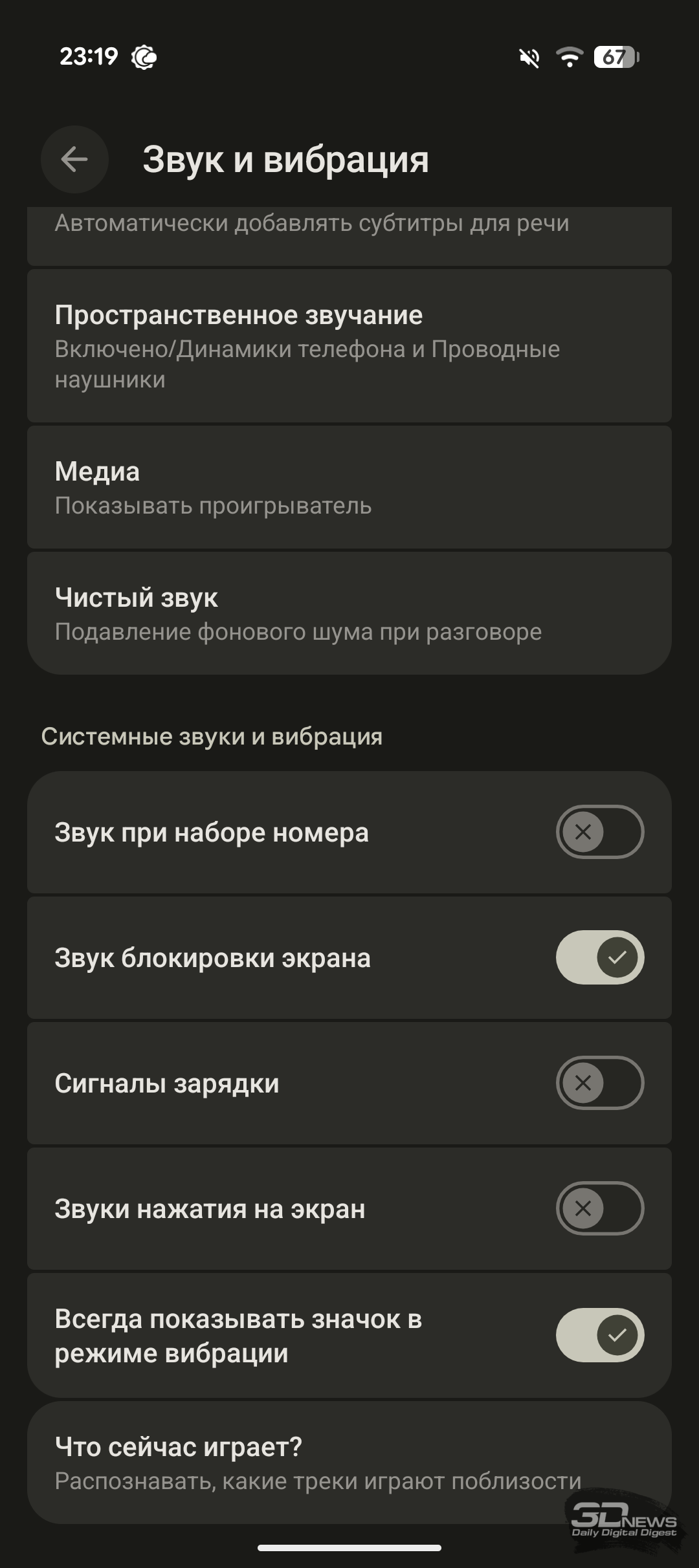Open the Медиа row
The height and width of the screenshot is (1568, 699).
(x=349, y=487)
